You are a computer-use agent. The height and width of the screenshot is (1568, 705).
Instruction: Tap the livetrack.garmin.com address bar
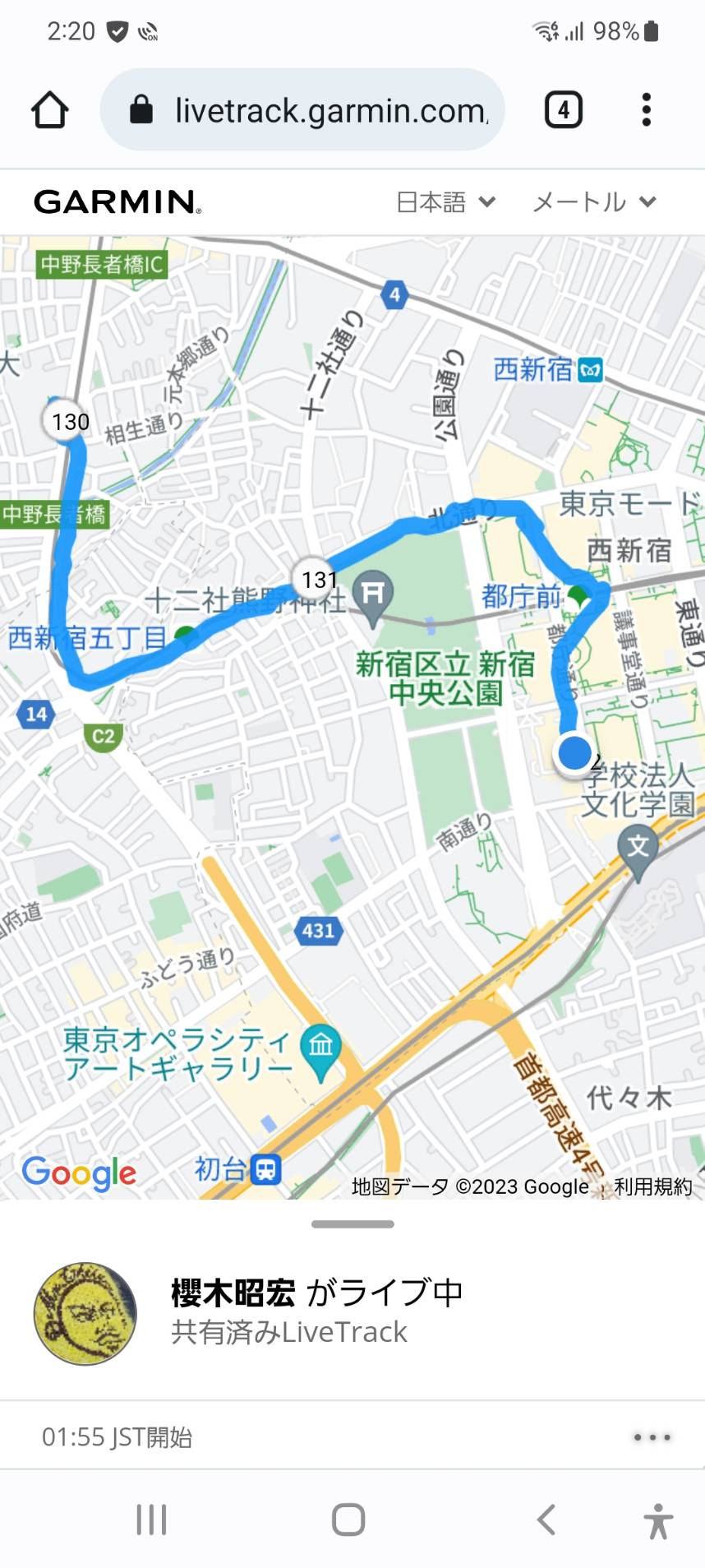(x=302, y=109)
